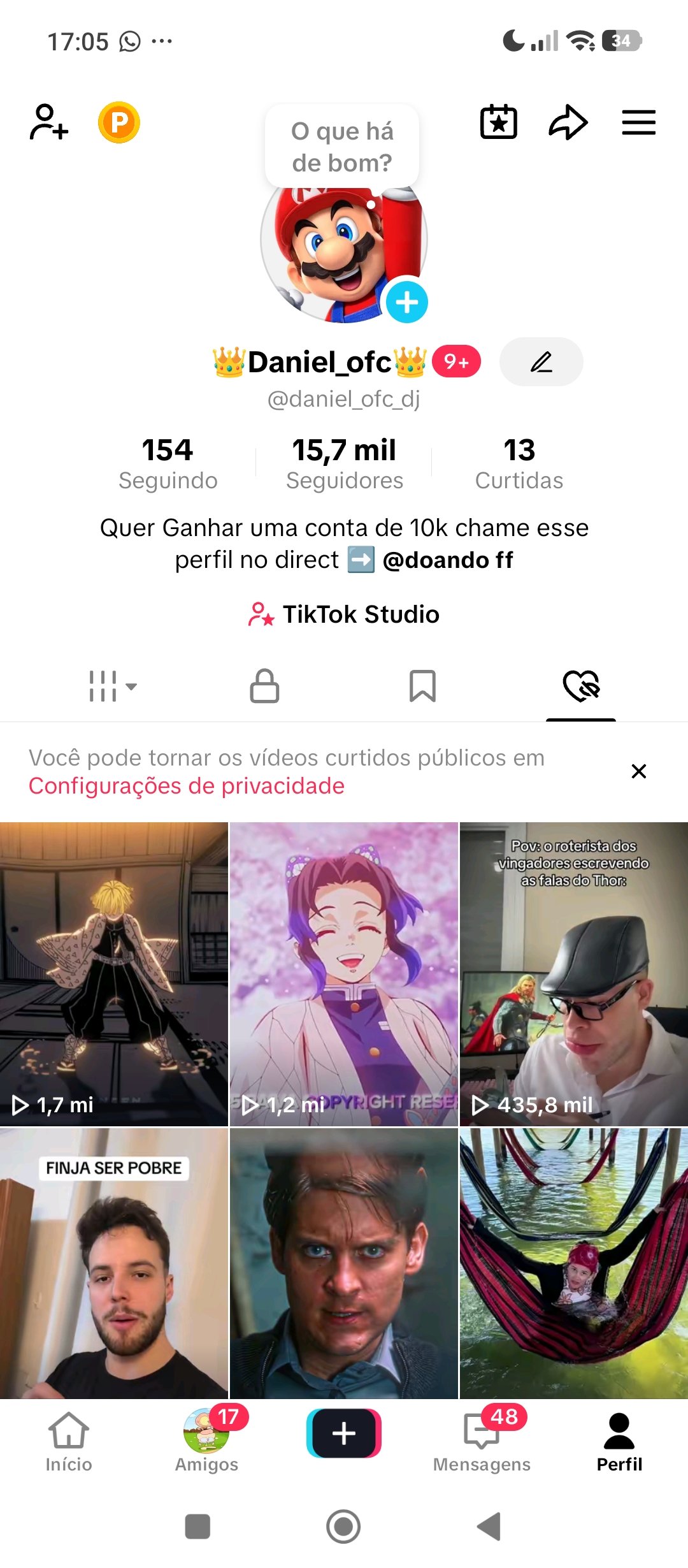
Task: Open the add friends icon
Action: 48,122
